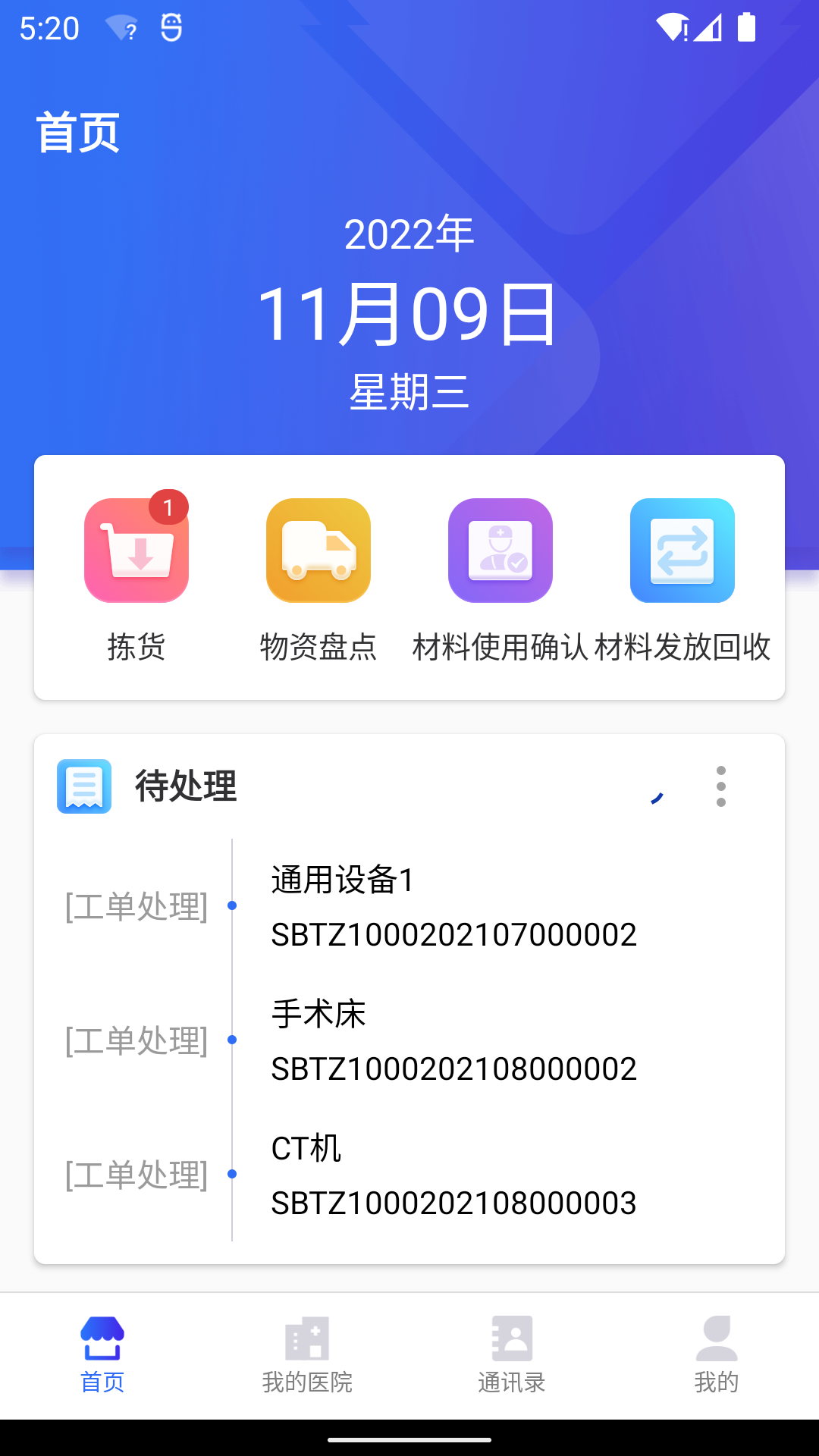Open work order 手术床 SBTZ1000202108000002
This screenshot has height=1456, width=819.
click(x=453, y=1040)
